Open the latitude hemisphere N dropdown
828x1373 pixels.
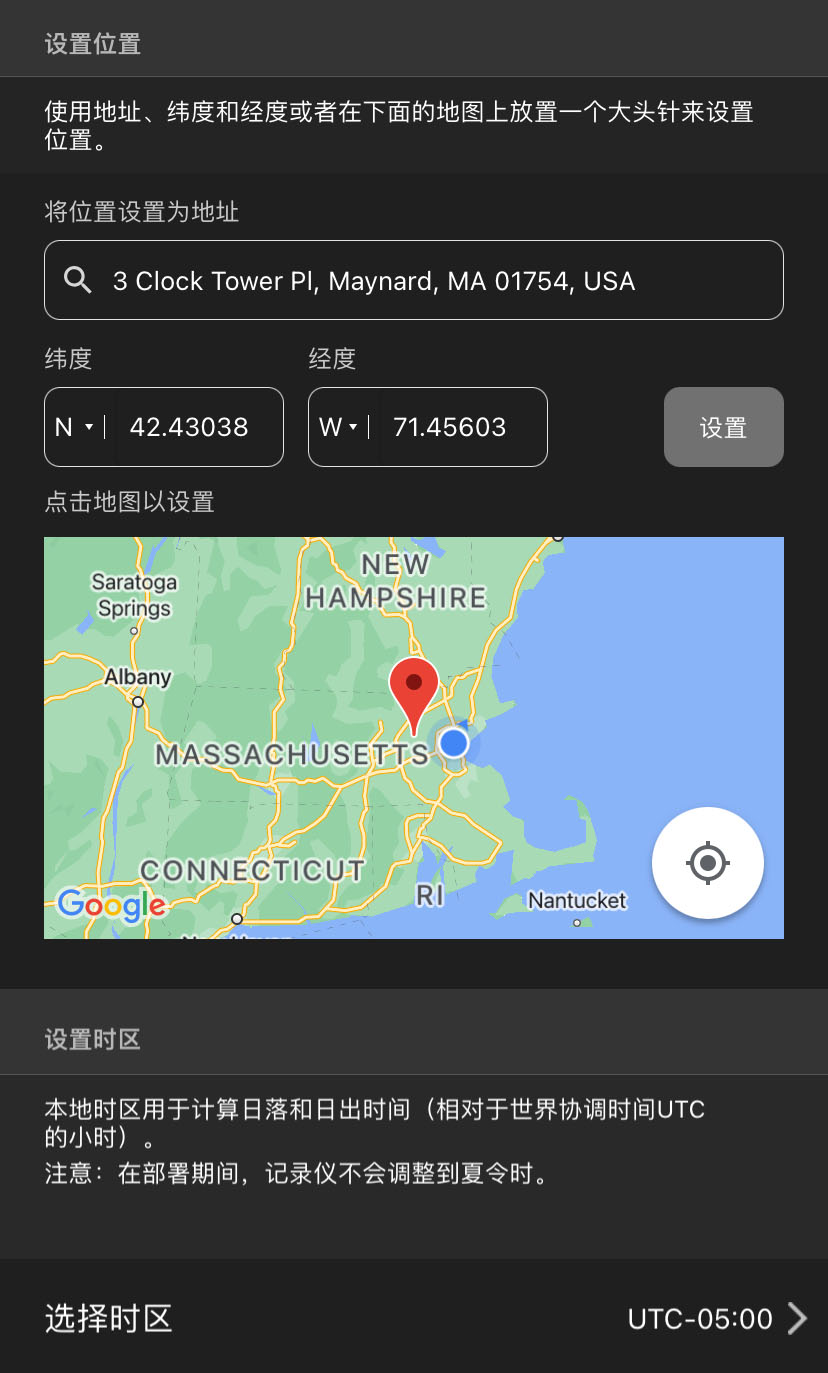75,427
